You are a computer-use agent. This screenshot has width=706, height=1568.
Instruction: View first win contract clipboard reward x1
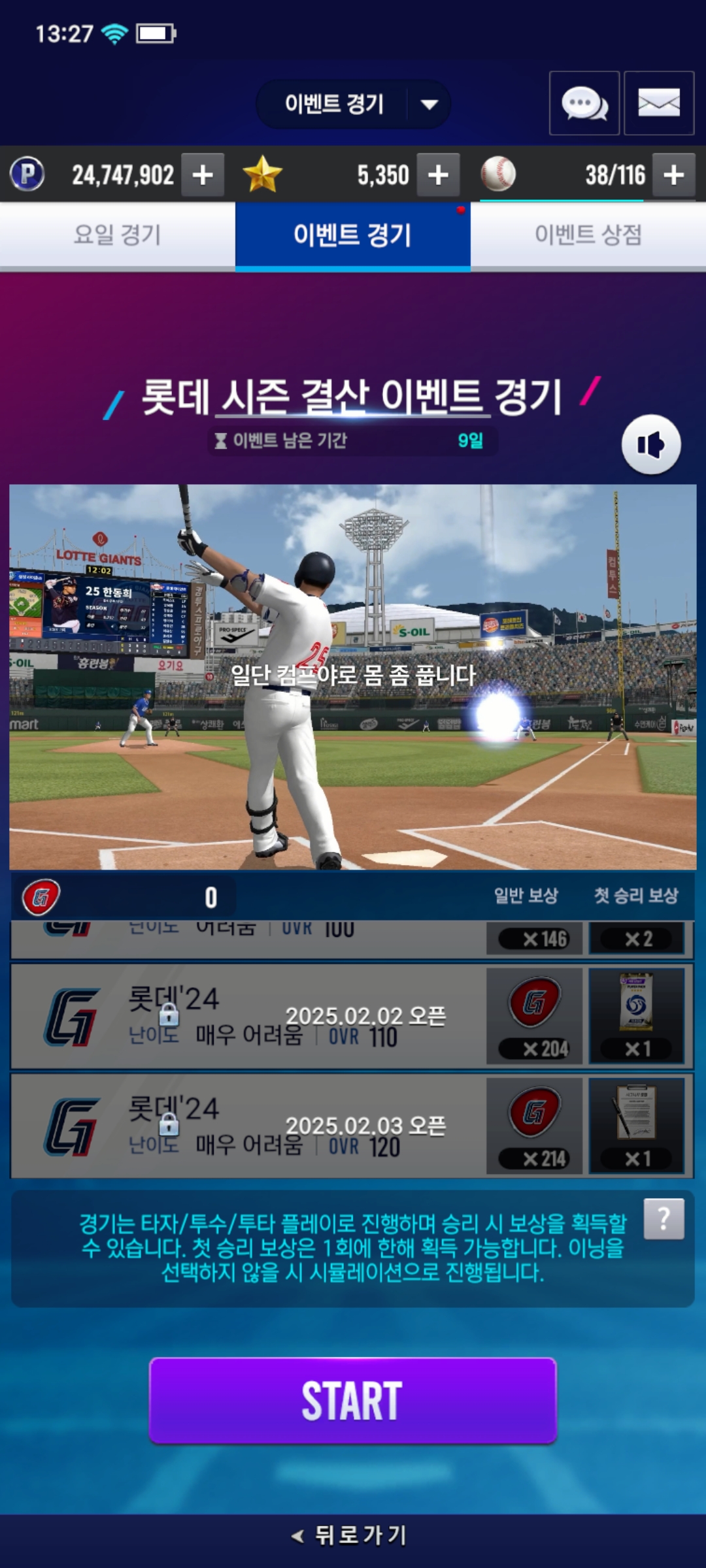pyautogui.click(x=637, y=1126)
